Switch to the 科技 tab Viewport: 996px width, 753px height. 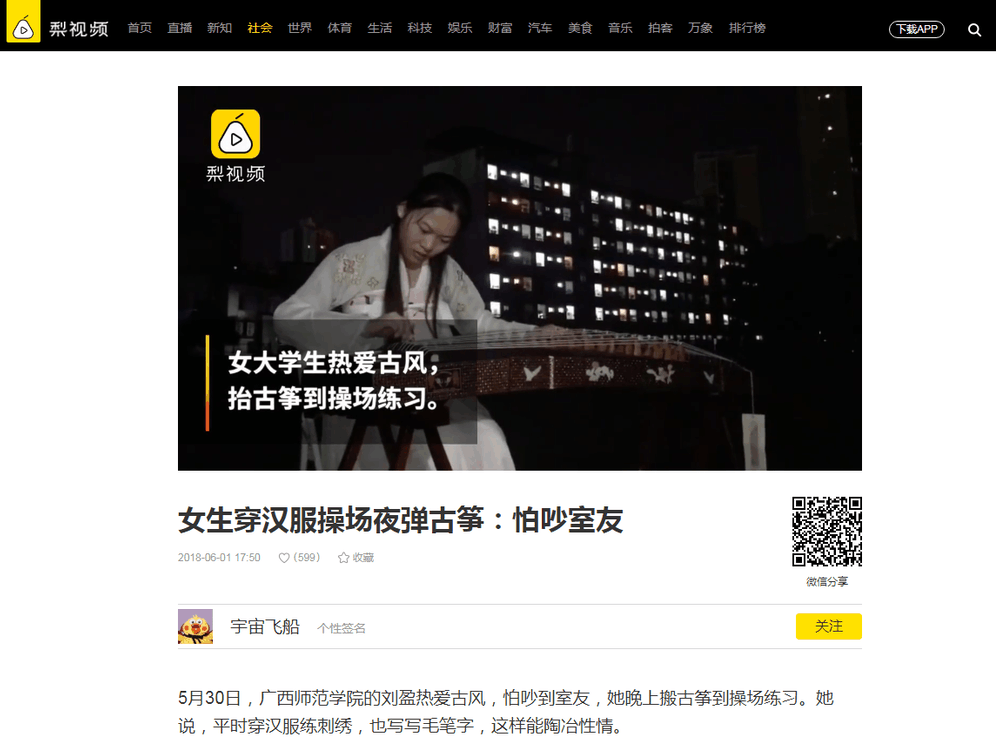pos(420,28)
